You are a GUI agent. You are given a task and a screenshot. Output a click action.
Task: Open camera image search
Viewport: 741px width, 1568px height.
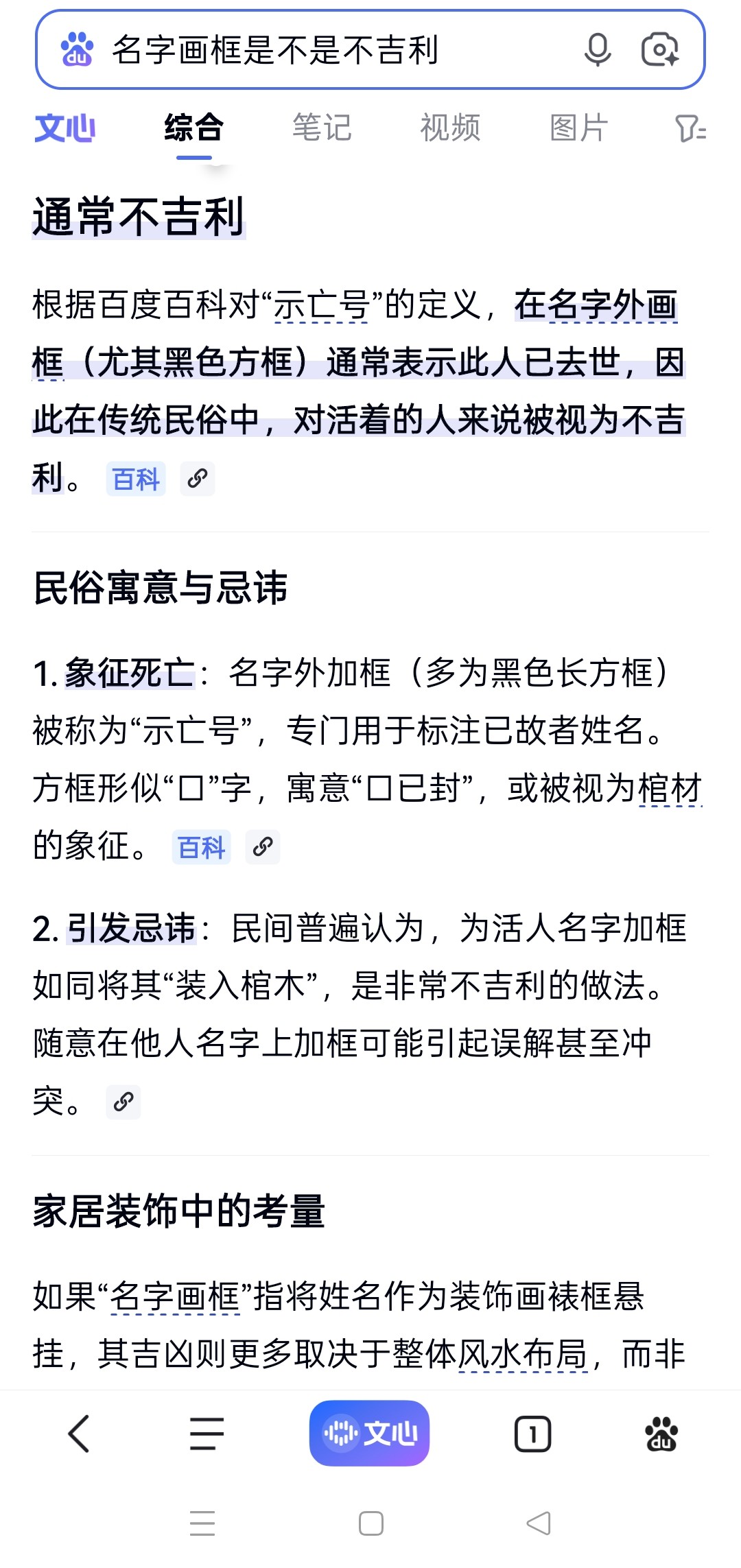point(659,50)
